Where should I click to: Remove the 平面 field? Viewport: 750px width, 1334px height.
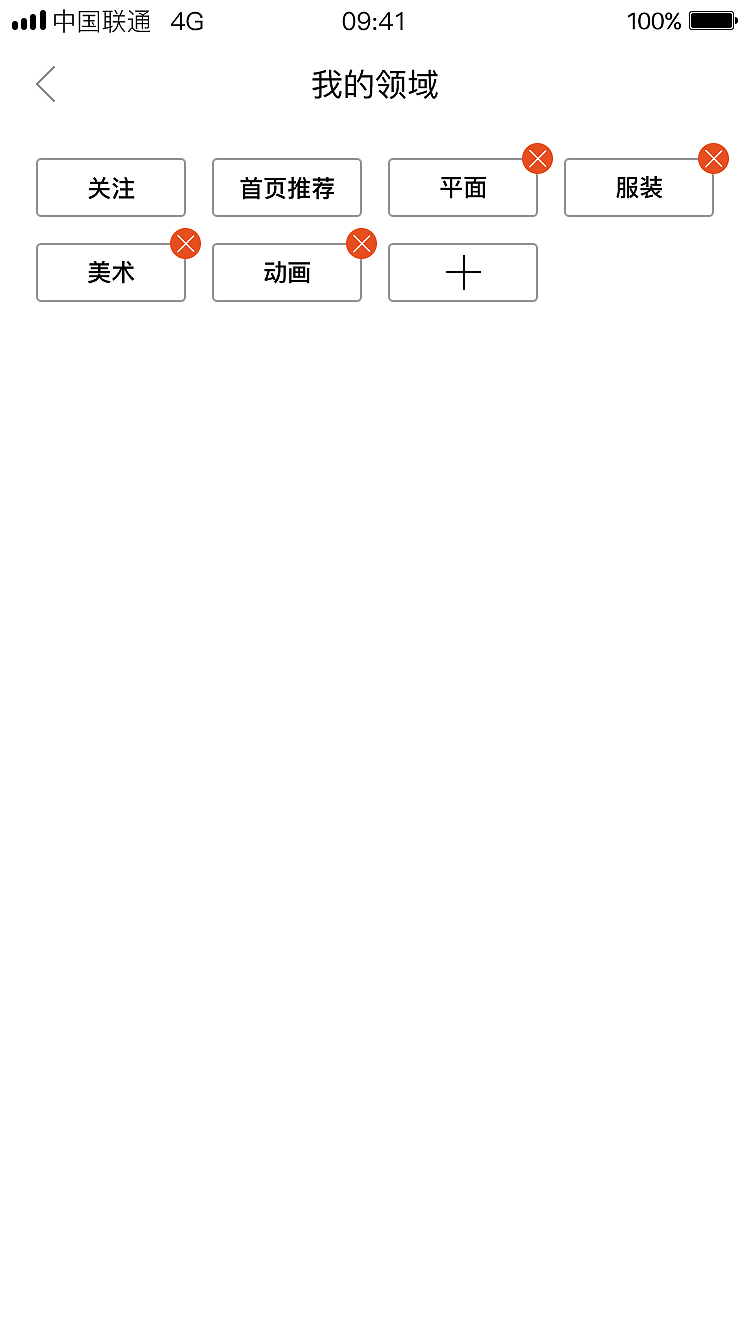point(537,159)
